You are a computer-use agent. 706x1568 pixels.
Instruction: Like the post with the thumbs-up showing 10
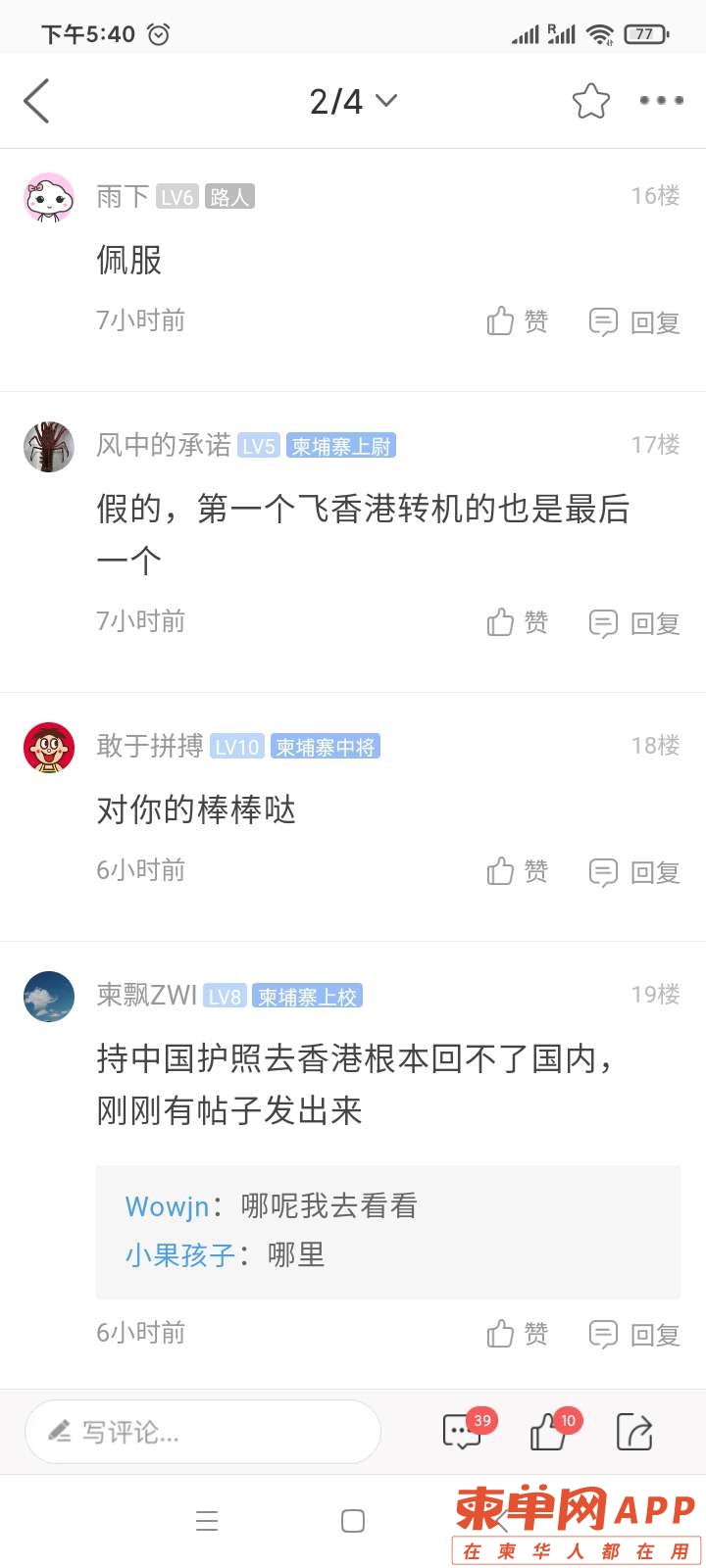(549, 1432)
